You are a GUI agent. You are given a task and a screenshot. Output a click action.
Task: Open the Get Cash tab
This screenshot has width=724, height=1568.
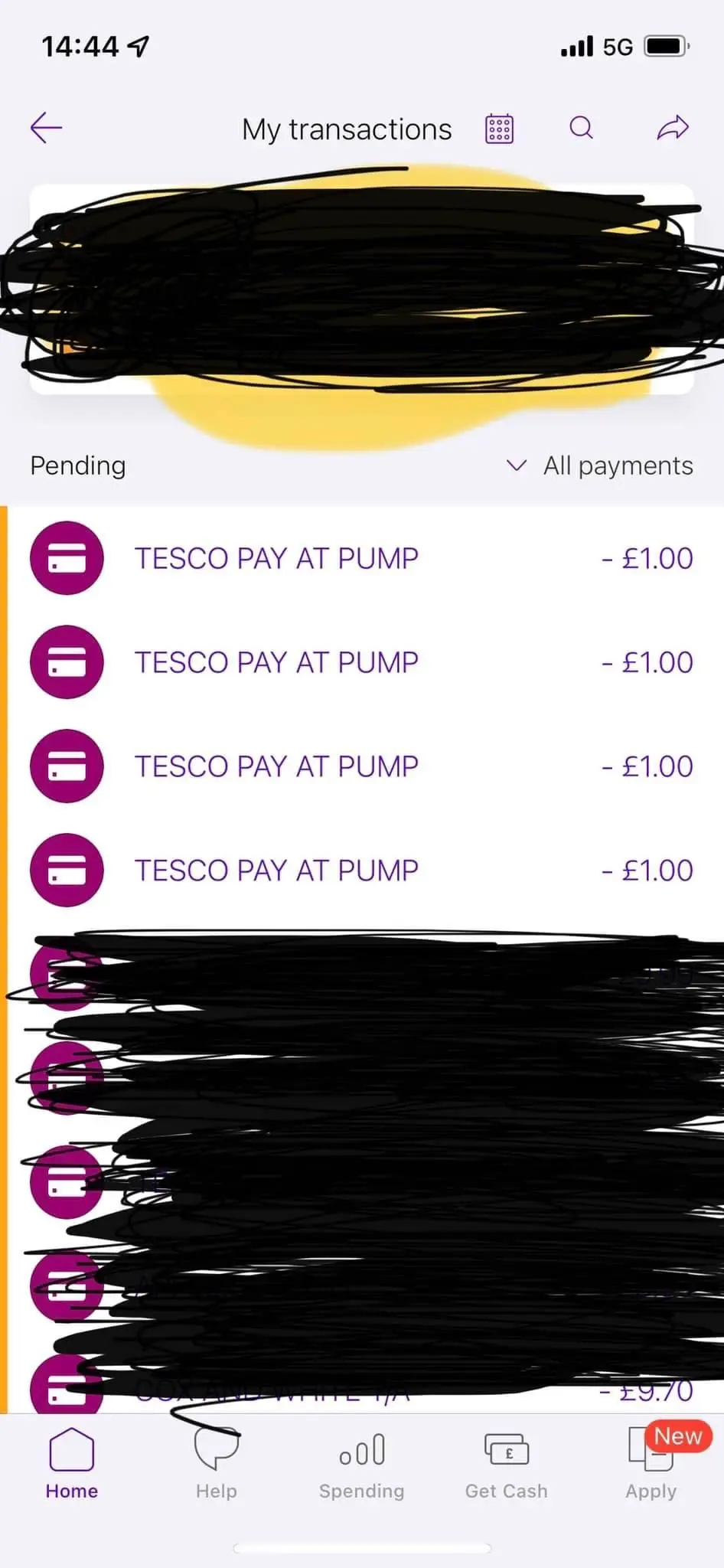tap(506, 1464)
